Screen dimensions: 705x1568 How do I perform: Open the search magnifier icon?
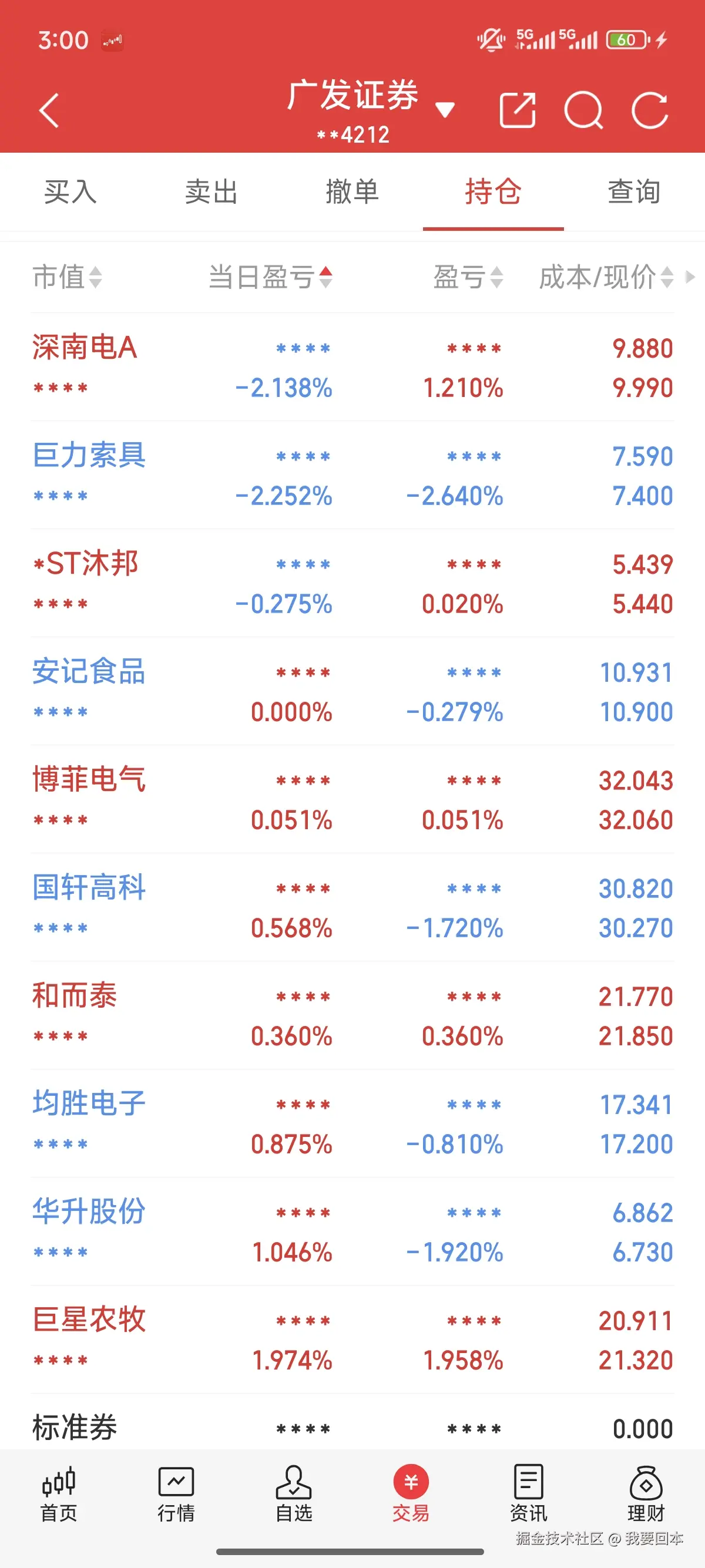click(x=583, y=111)
